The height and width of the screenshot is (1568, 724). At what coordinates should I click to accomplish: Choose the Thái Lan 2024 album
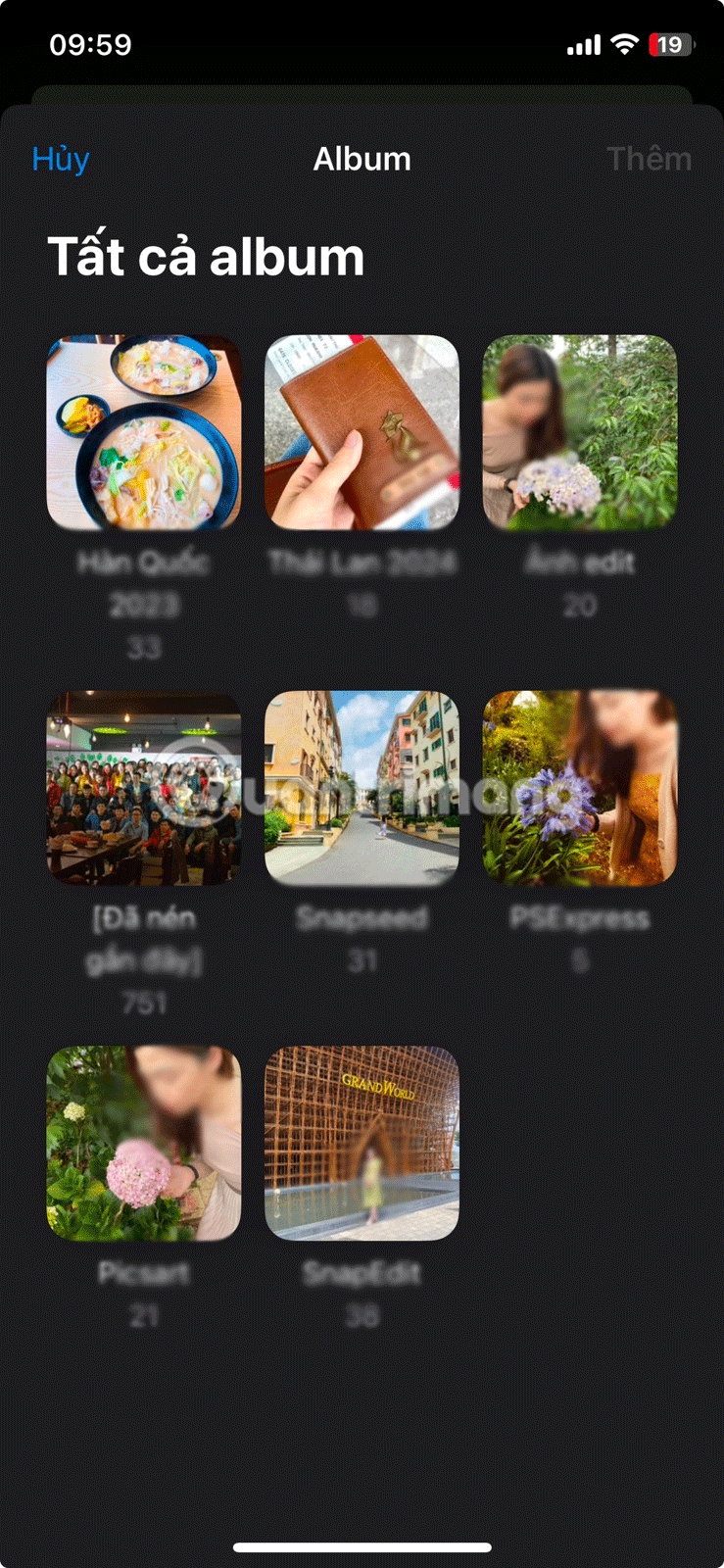pos(362,432)
